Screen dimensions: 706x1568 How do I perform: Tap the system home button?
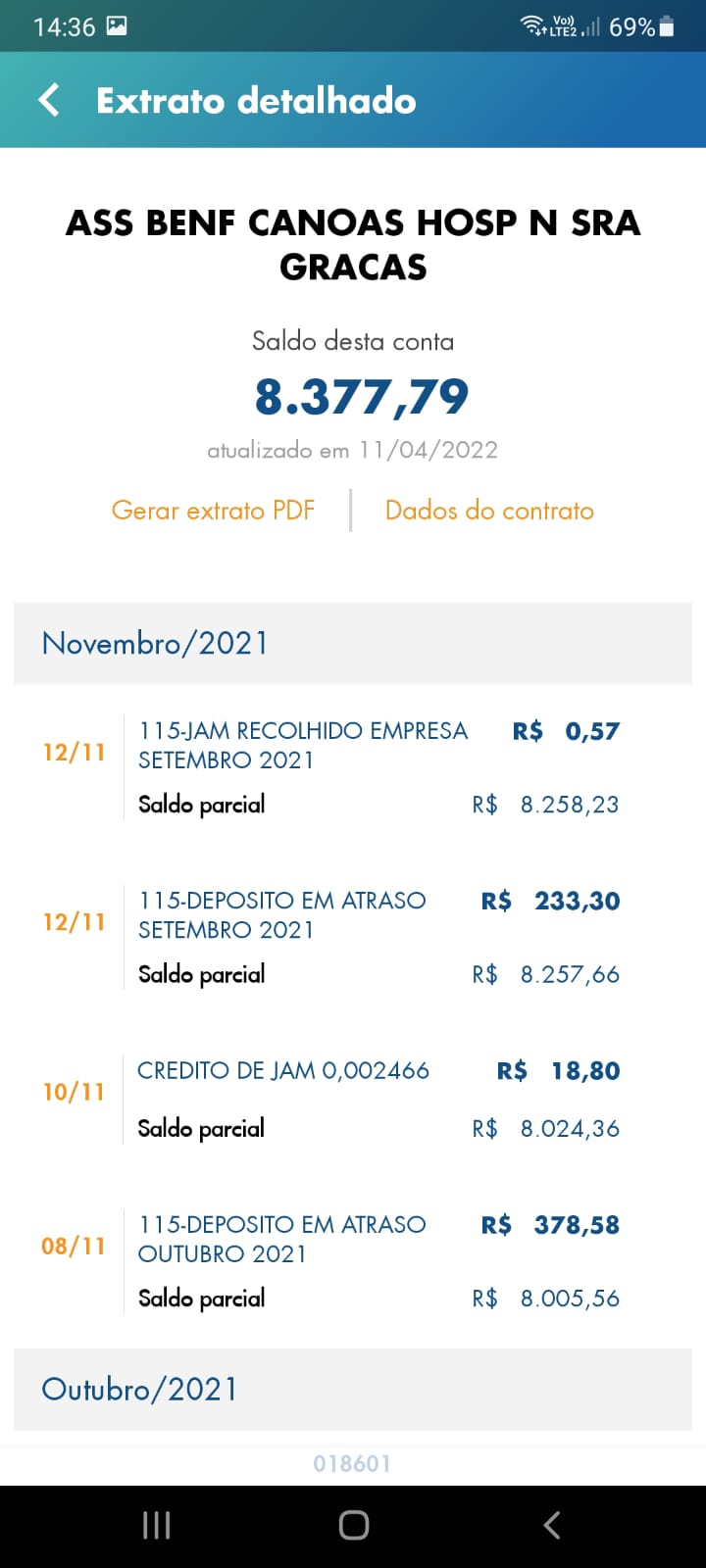point(353,1525)
